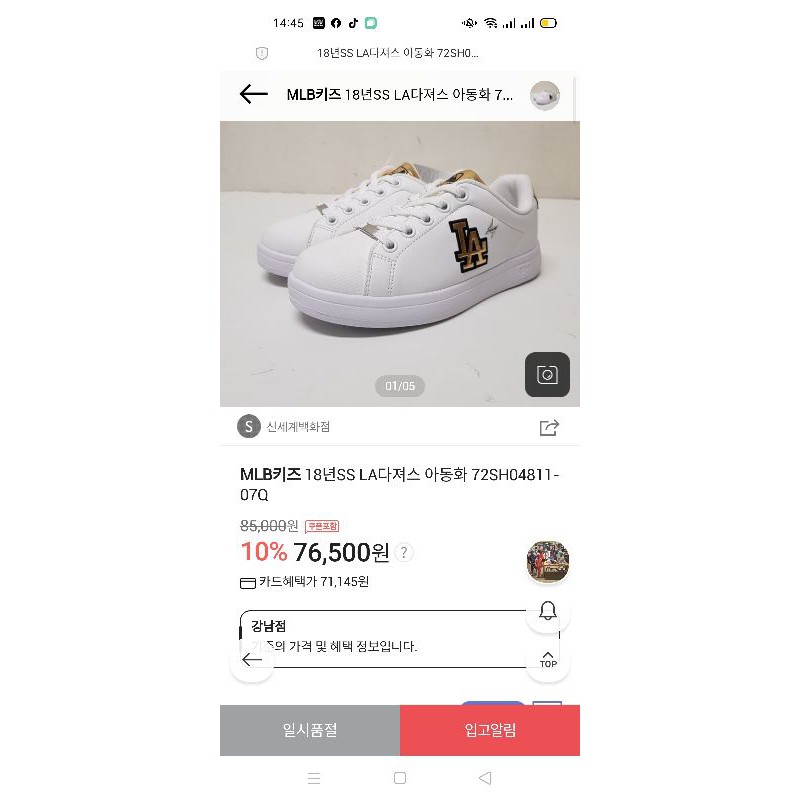Tap the floating notification bell
800x800 pixels.
point(548,611)
